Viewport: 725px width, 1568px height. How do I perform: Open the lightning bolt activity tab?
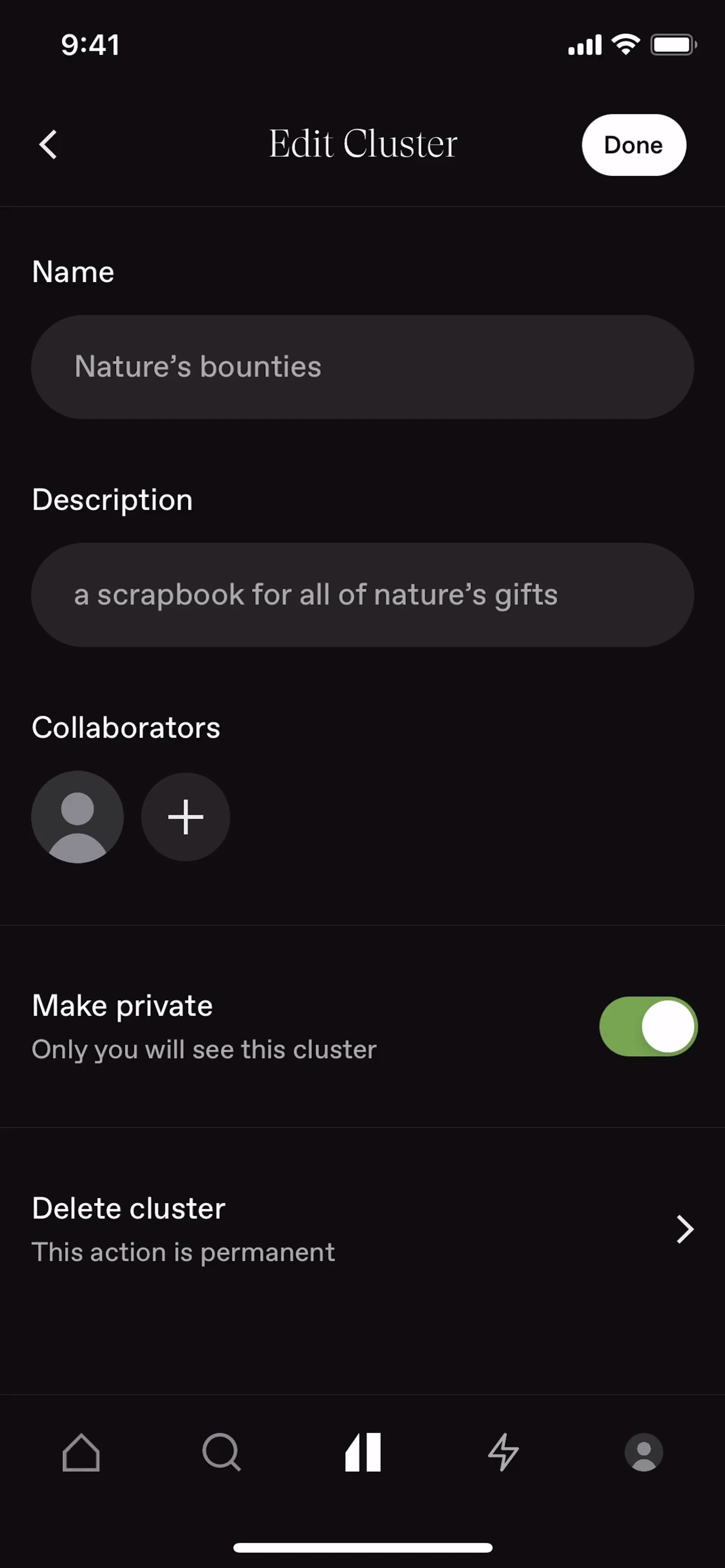click(x=503, y=1452)
